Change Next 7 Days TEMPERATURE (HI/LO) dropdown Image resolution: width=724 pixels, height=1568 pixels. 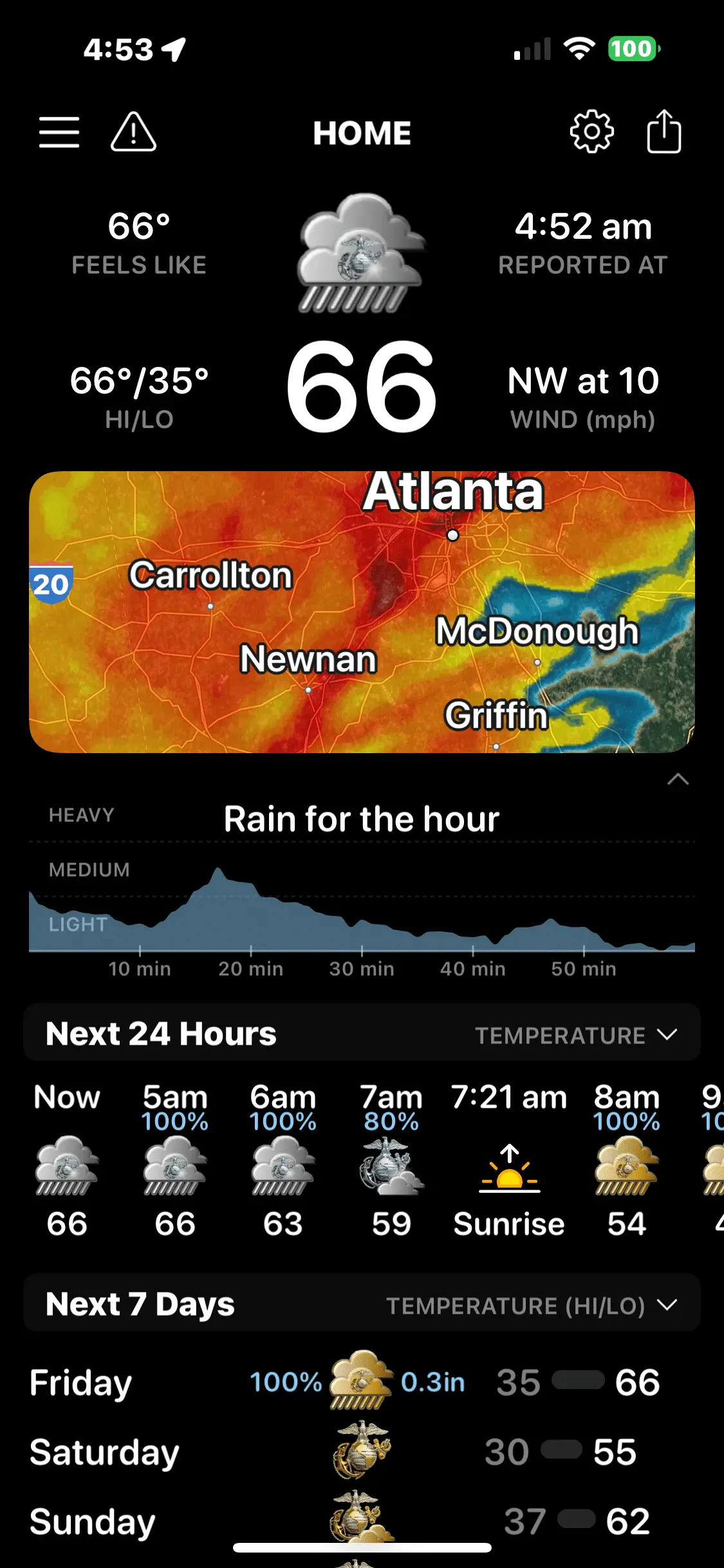(531, 1305)
